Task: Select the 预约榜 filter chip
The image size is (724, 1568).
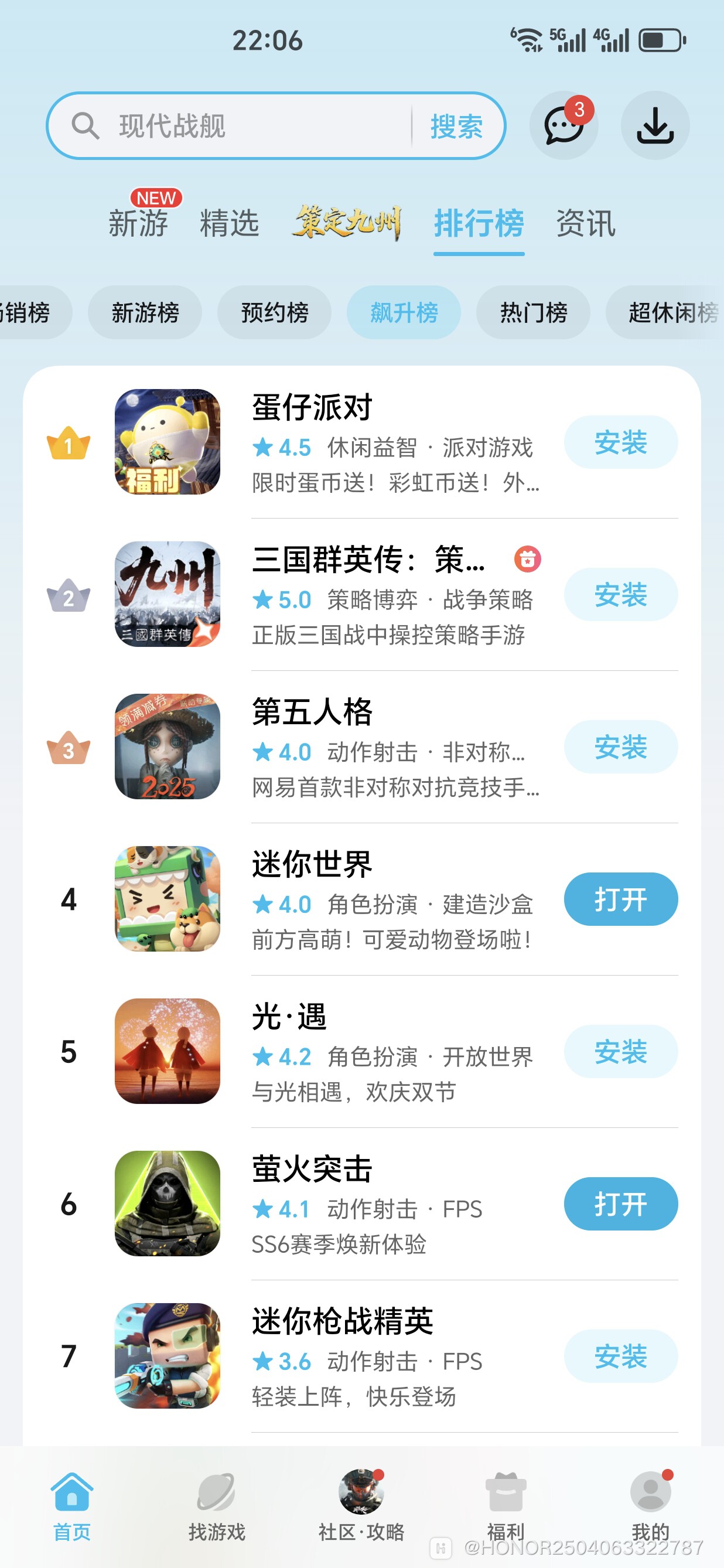Action: [274, 312]
